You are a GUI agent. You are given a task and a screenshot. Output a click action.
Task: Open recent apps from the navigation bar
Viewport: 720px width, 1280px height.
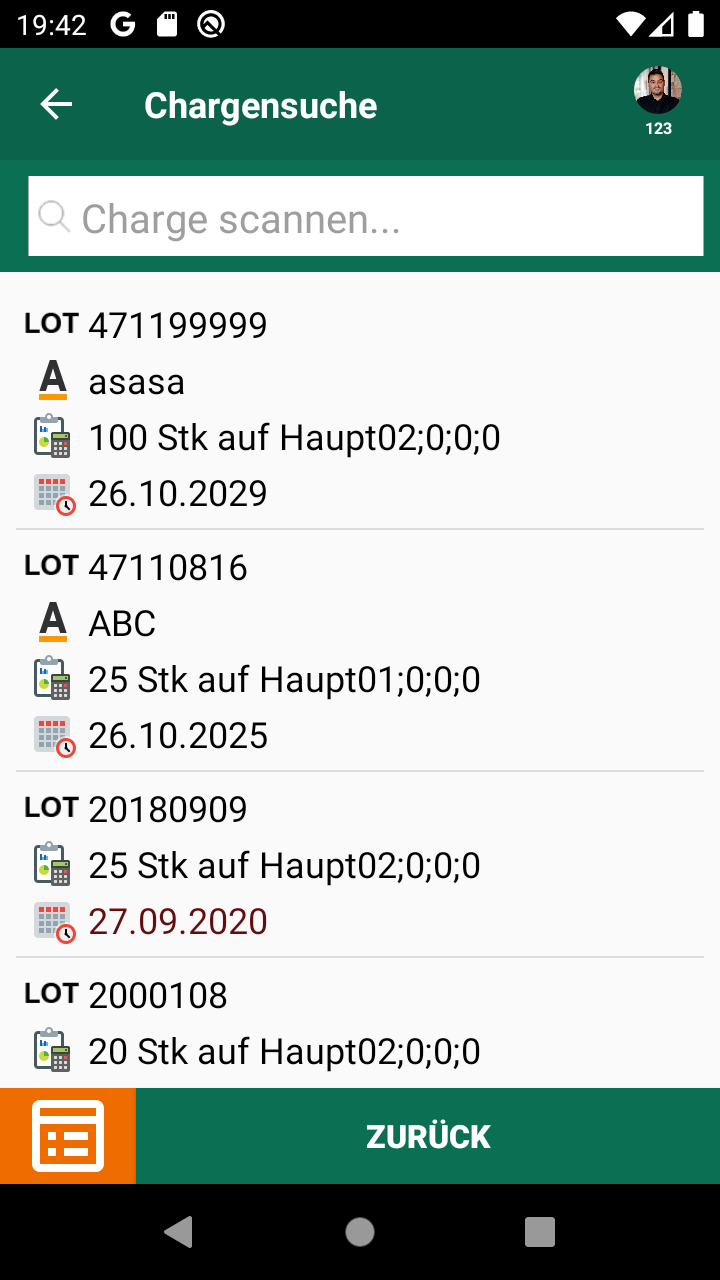pos(540,1232)
